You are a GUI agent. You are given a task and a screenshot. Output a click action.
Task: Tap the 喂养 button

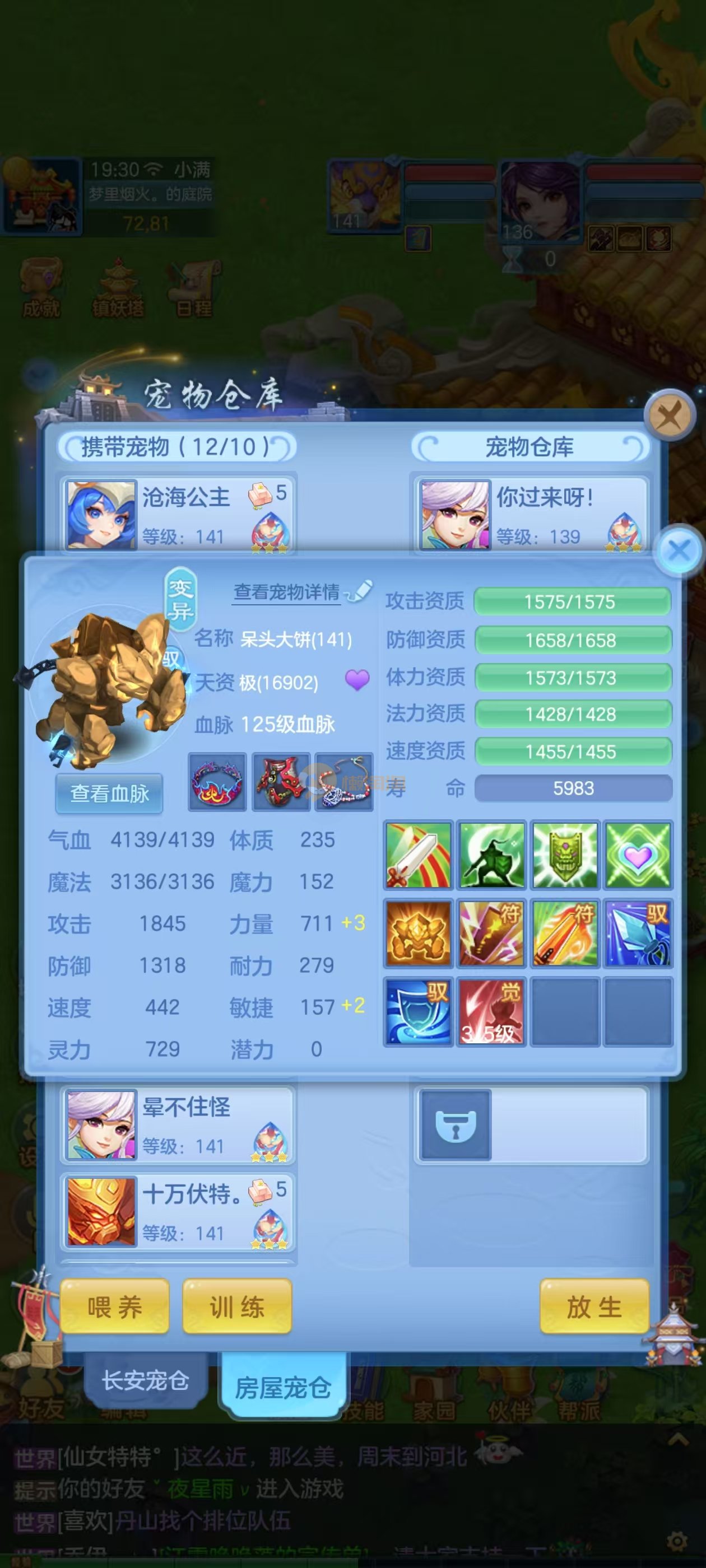pyautogui.click(x=114, y=1307)
